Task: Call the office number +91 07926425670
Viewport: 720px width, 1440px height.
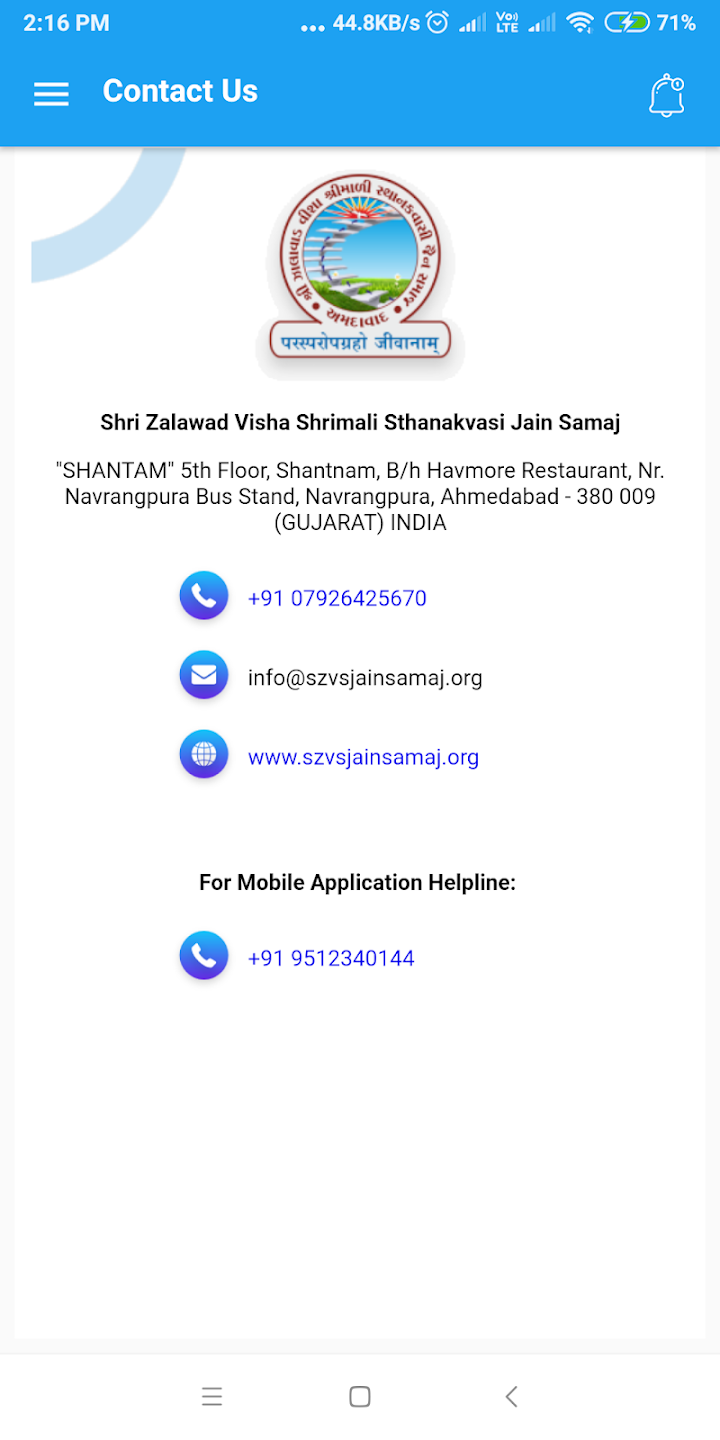Action: (337, 598)
